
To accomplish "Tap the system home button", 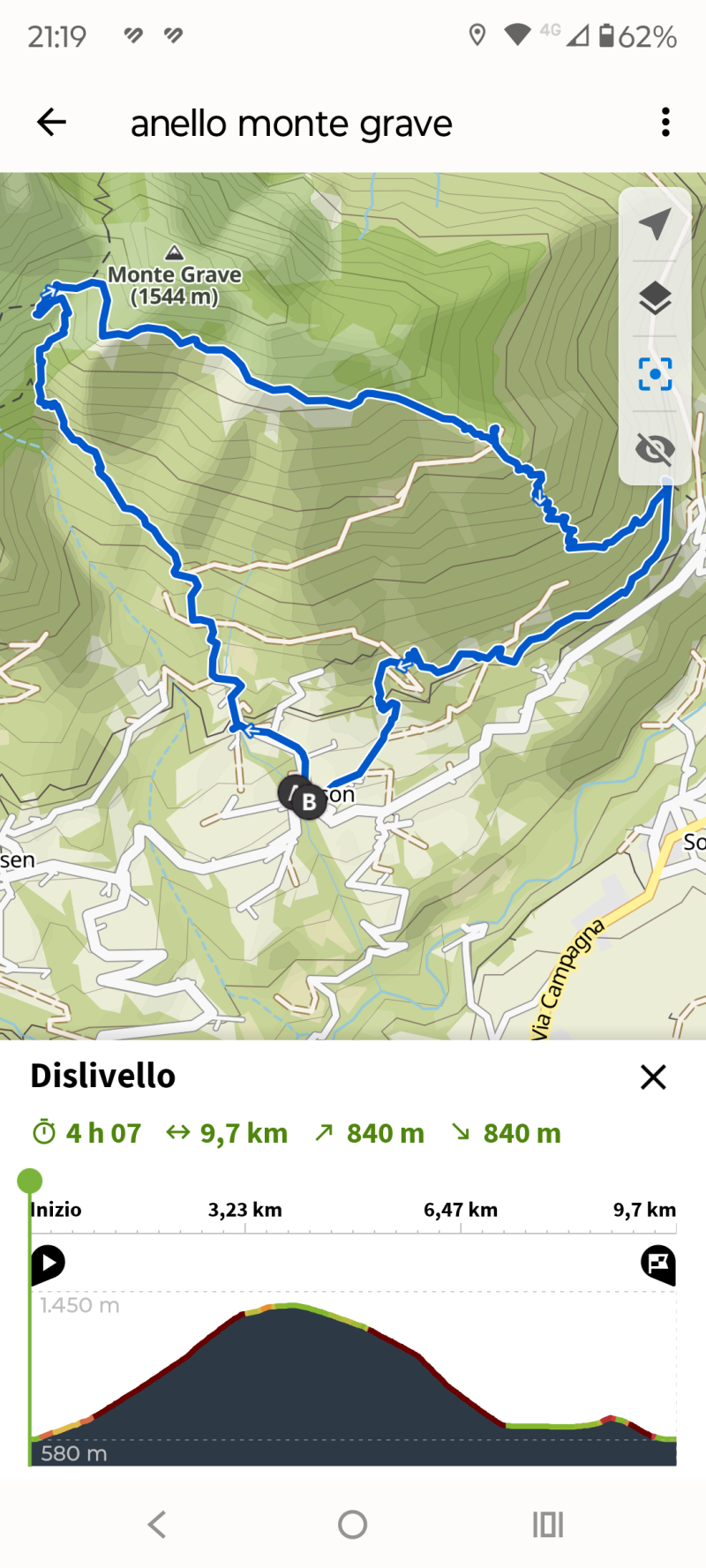I will 352,1524.
